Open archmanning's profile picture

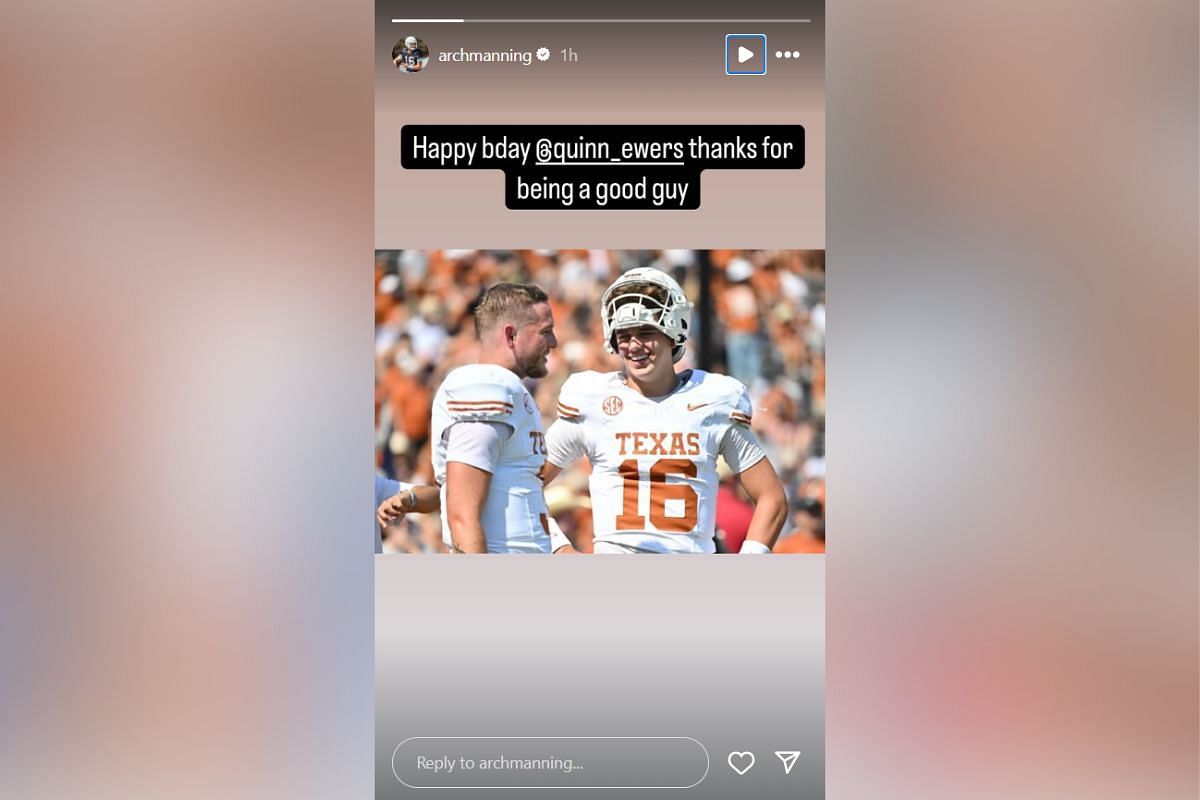tap(410, 55)
